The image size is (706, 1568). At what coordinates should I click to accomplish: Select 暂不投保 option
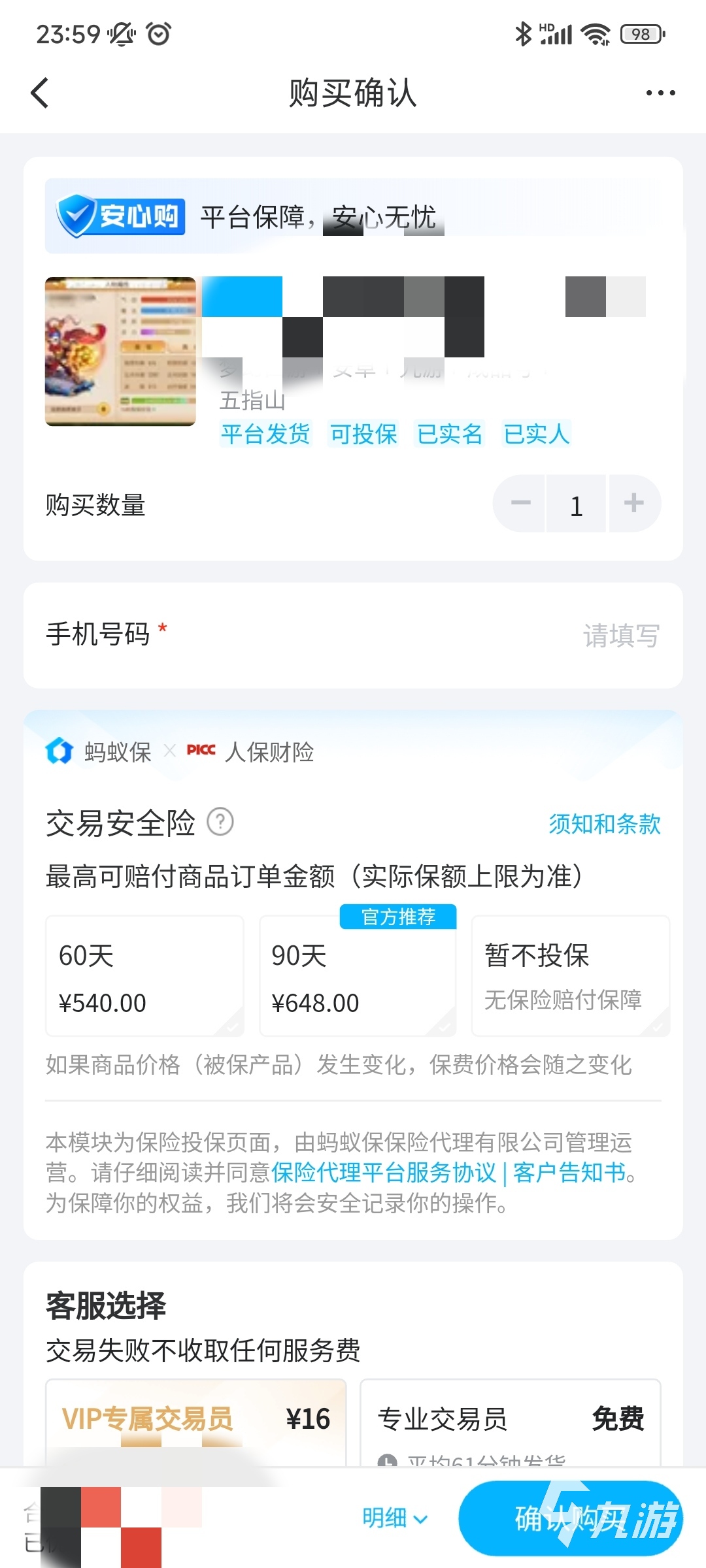[570, 976]
